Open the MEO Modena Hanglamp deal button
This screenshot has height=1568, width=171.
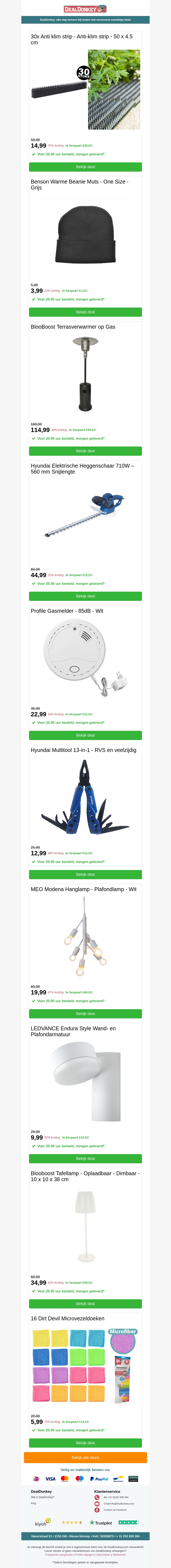pyautogui.click(x=85, y=1013)
